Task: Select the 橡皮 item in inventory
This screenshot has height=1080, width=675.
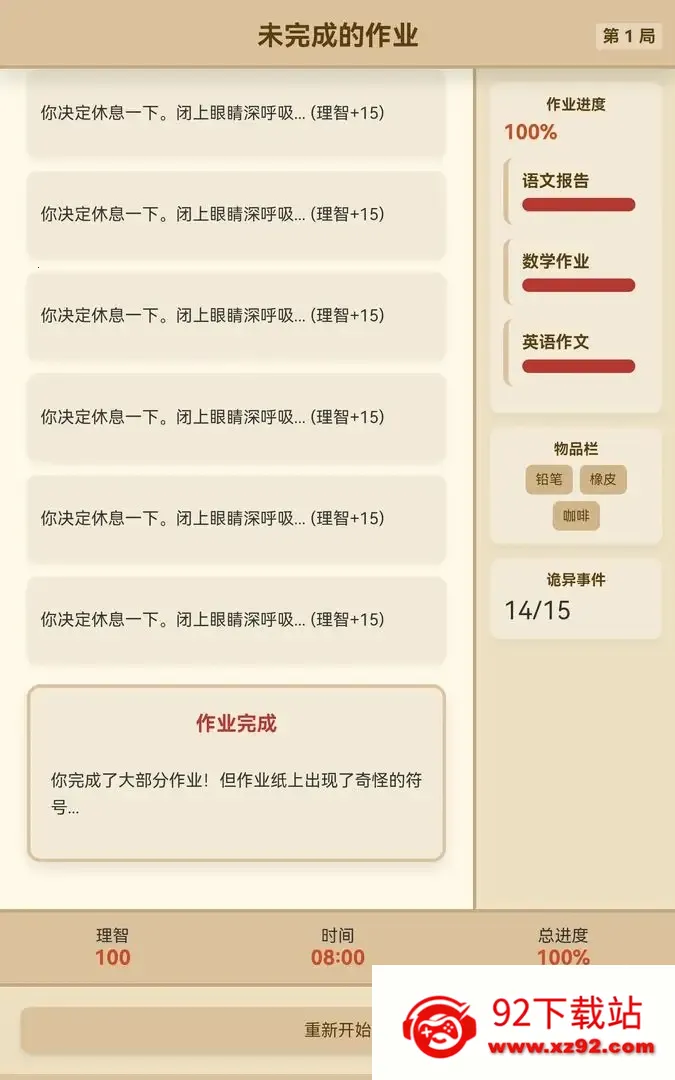Action: pos(603,479)
